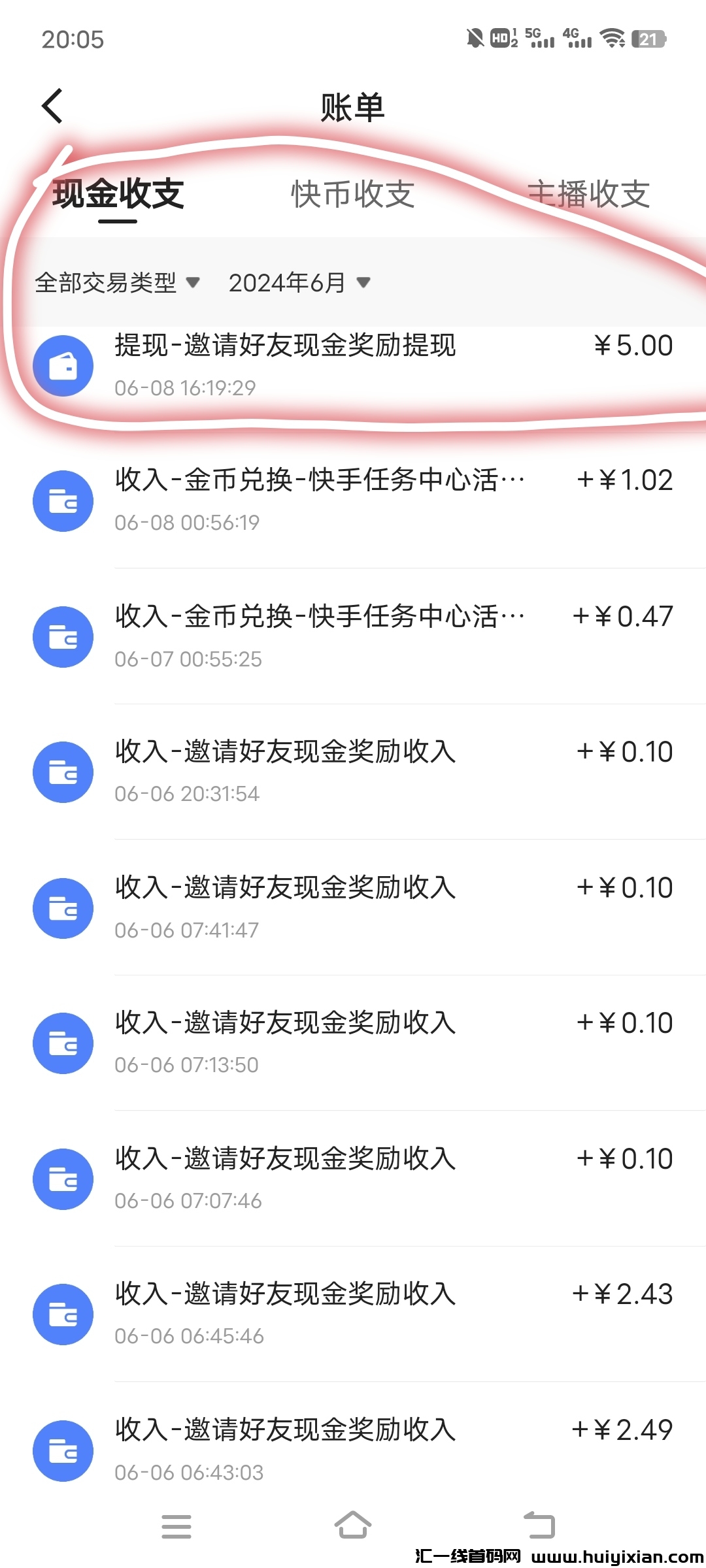Open the 全部交易类型 filter dropdown
Image resolution: width=706 pixels, height=1568 pixels.
106,283
